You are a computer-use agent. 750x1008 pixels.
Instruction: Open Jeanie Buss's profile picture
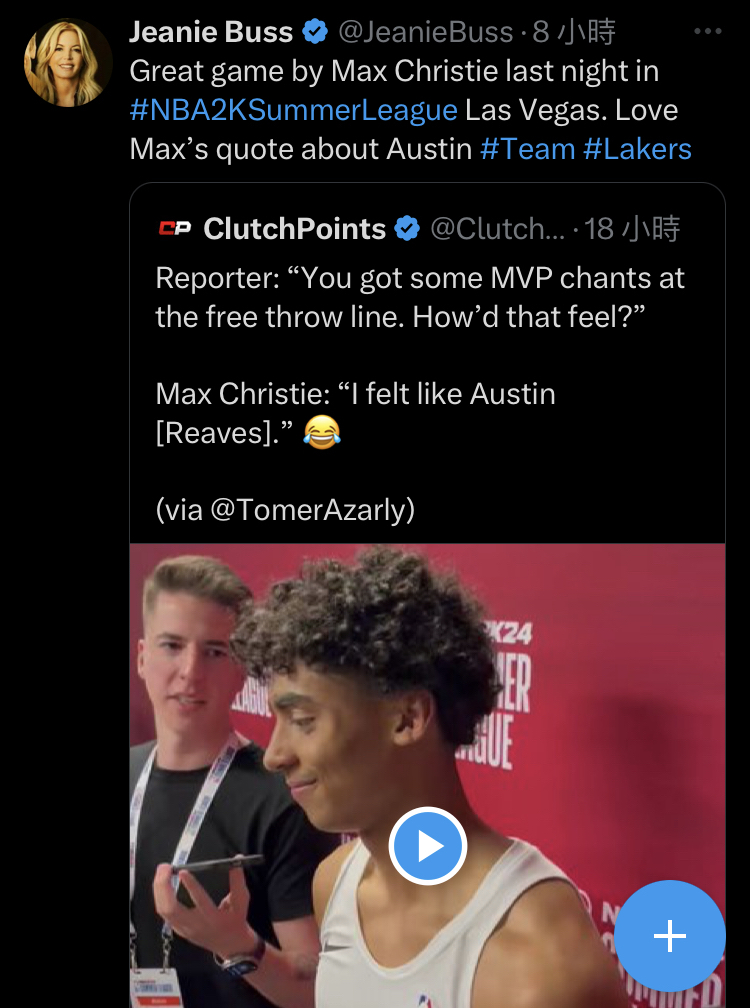68,62
